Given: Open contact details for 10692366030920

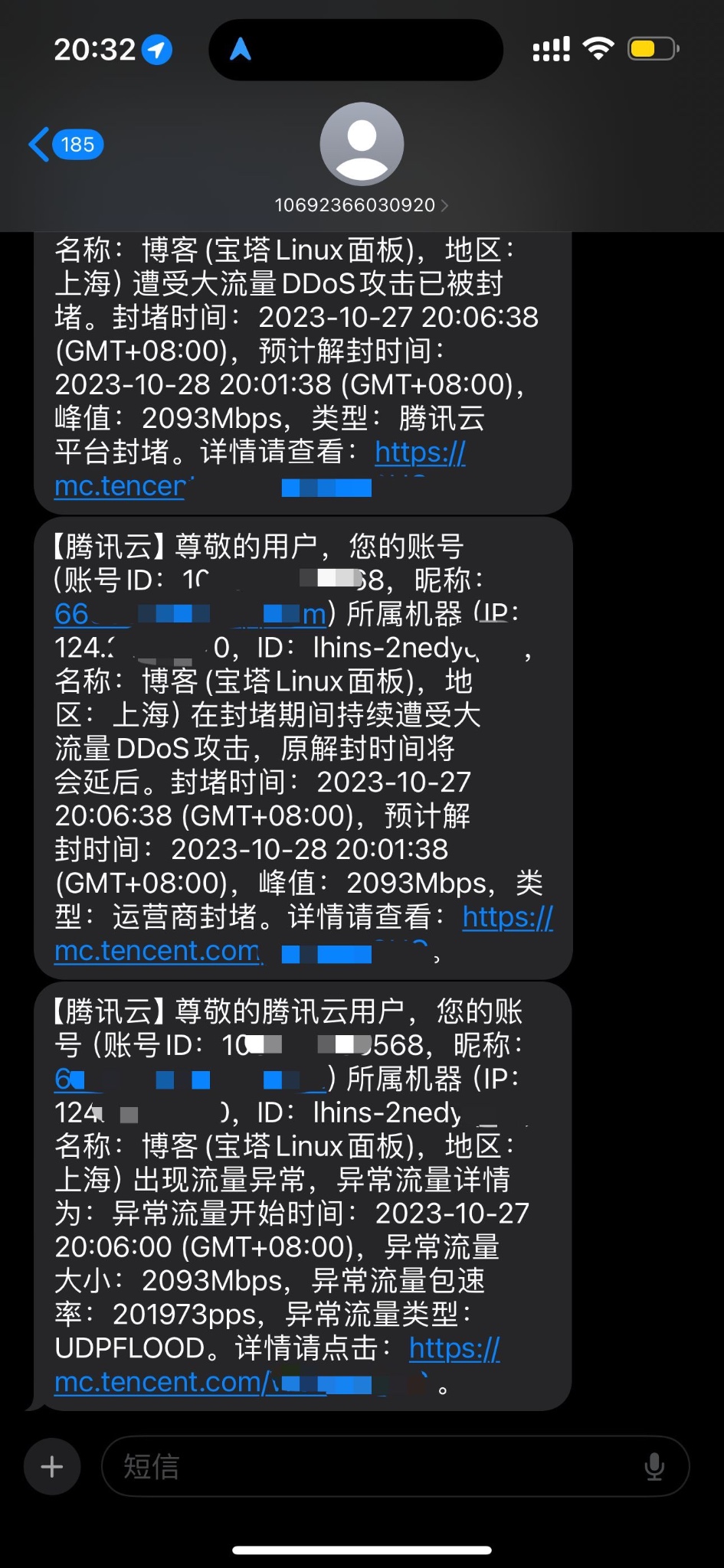Looking at the screenshot, I should 361,205.
